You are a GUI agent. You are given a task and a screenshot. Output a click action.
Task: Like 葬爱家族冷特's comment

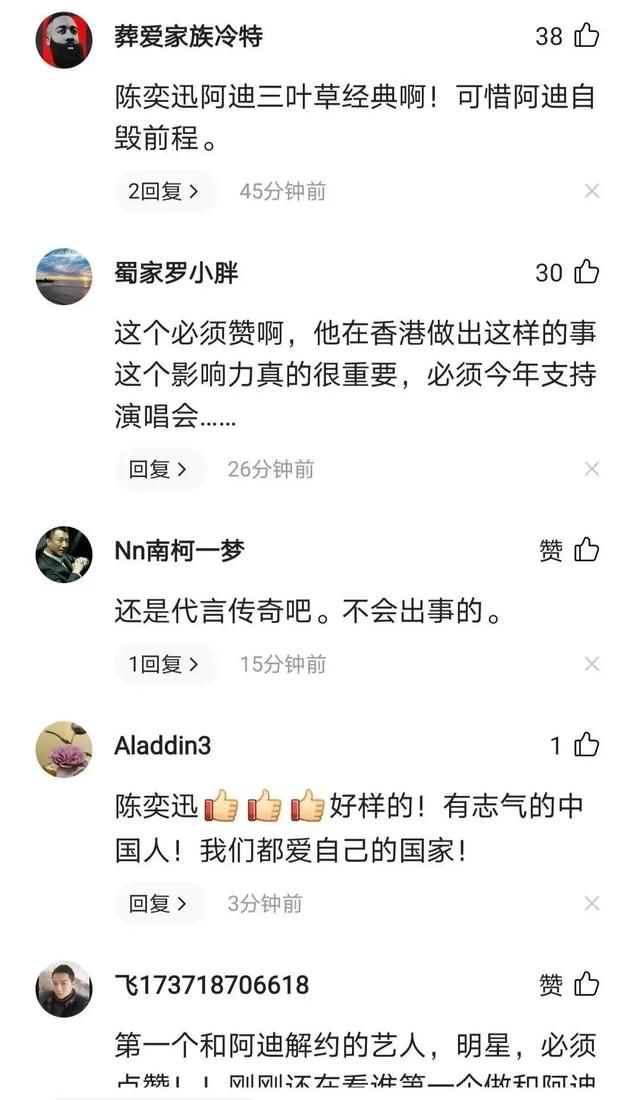point(586,37)
